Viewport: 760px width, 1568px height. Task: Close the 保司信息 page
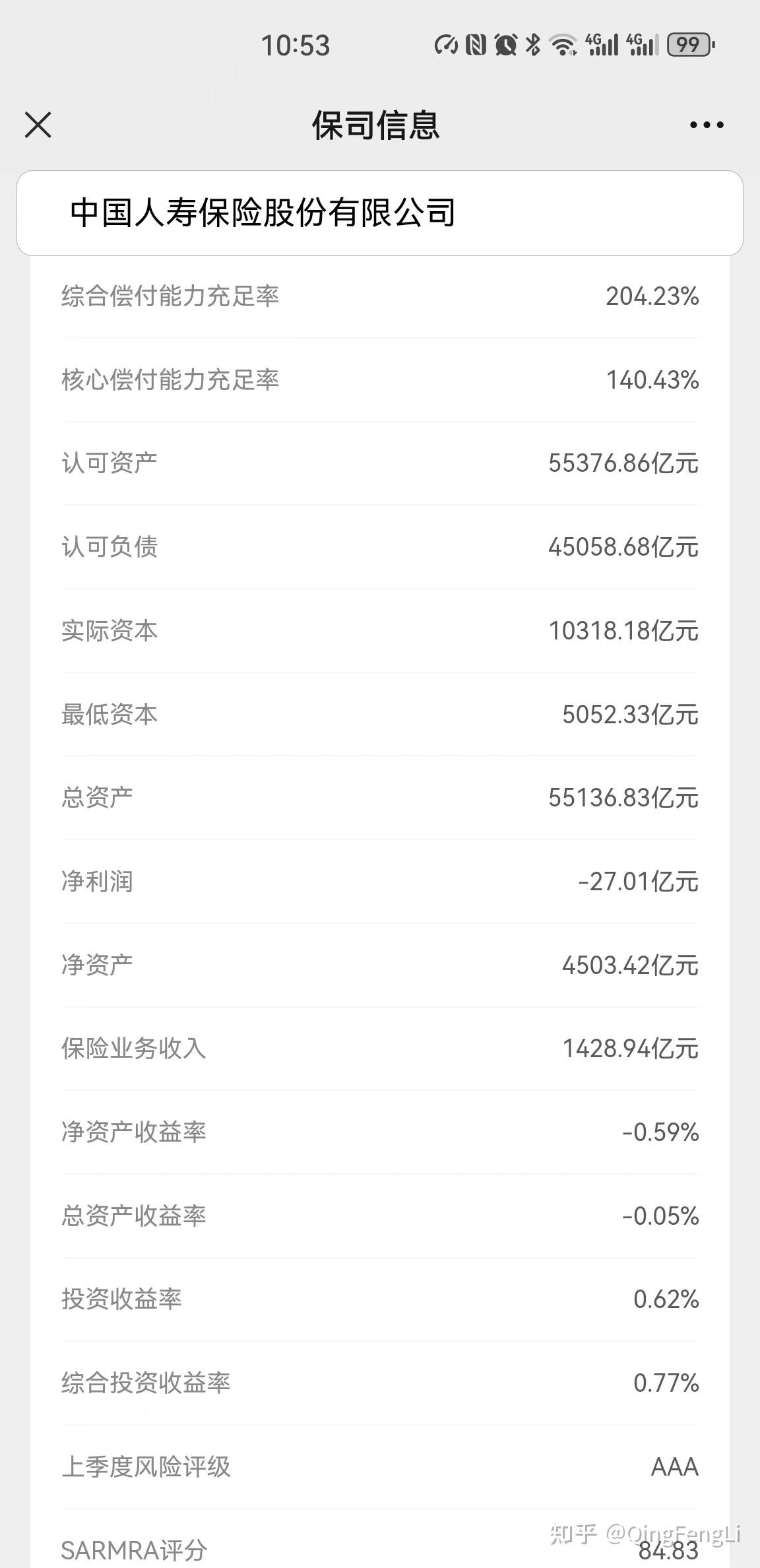coord(38,125)
